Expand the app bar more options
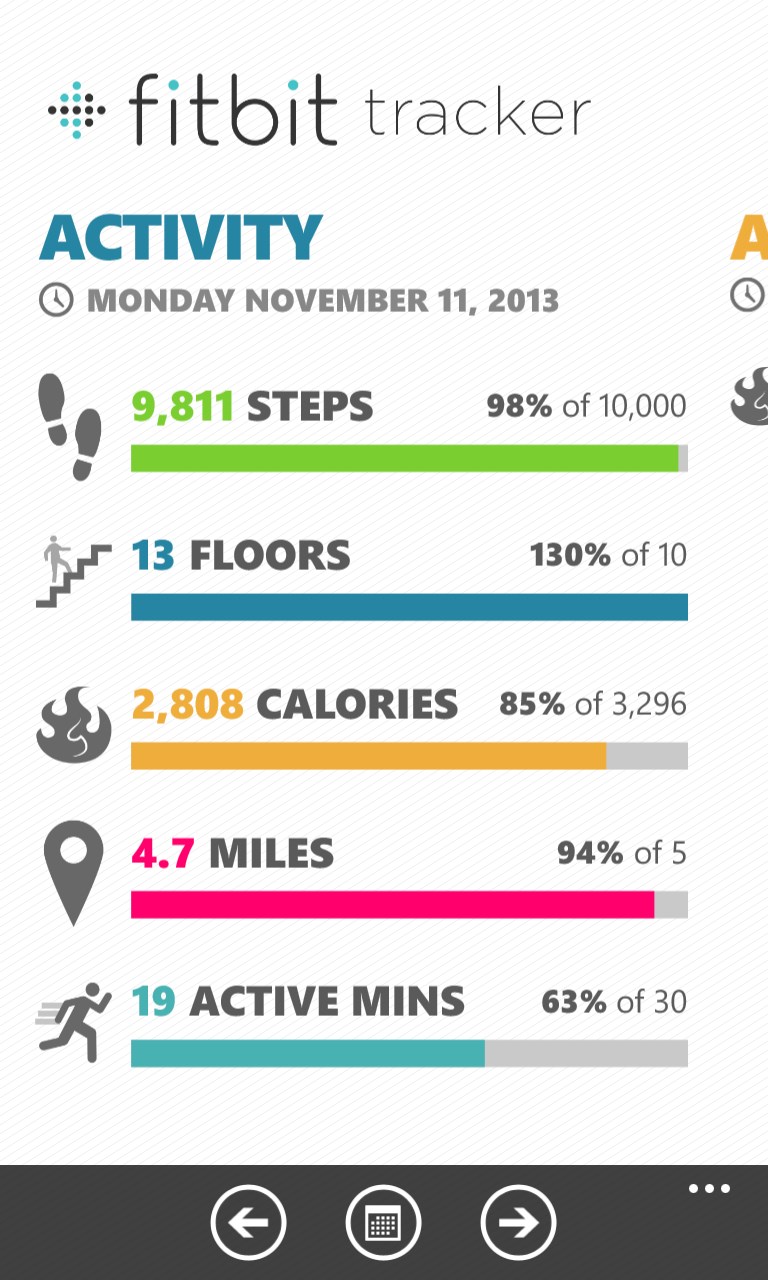 click(709, 1189)
